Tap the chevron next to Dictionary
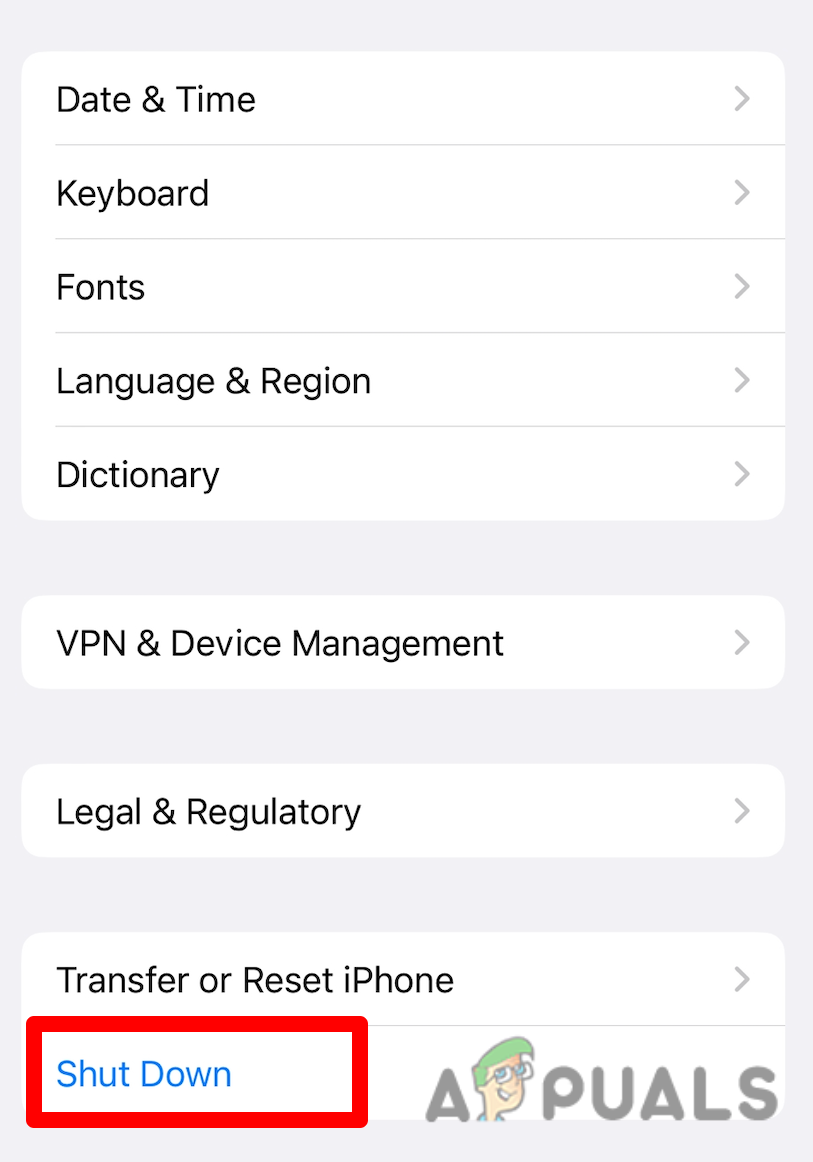Screen dimensions: 813x1162 742,474
